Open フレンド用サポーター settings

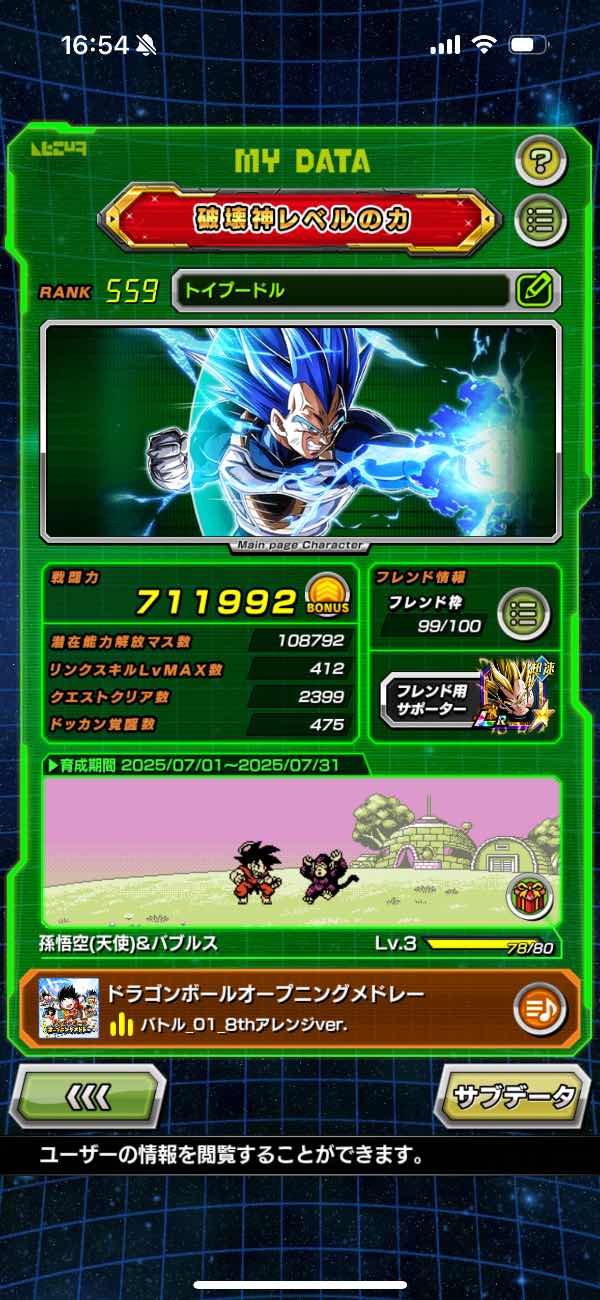pyautogui.click(x=426, y=699)
